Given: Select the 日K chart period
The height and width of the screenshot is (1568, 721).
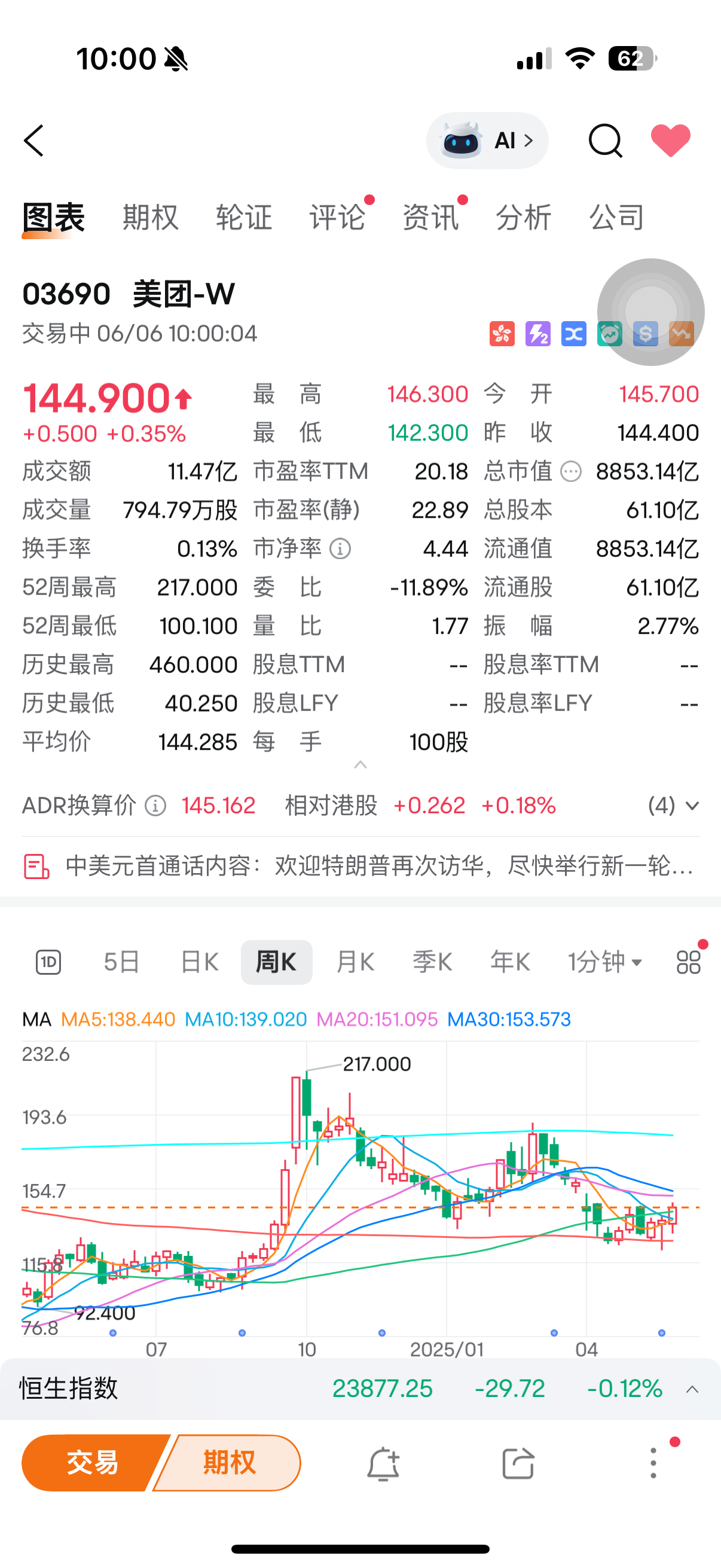Looking at the screenshot, I should (199, 962).
